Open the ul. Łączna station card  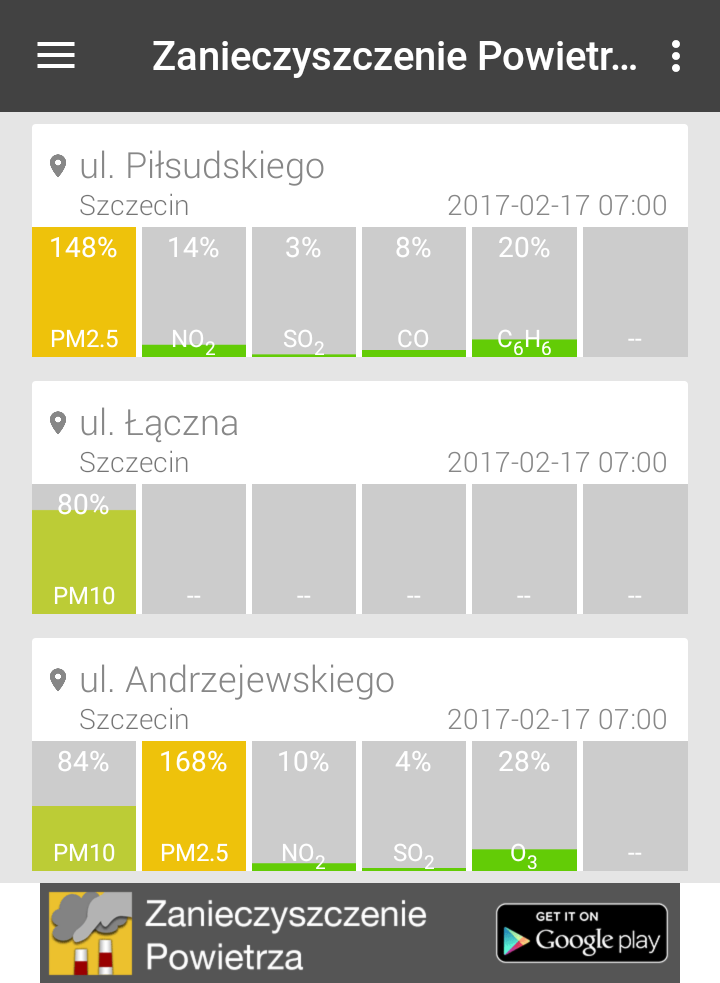[x=360, y=442]
